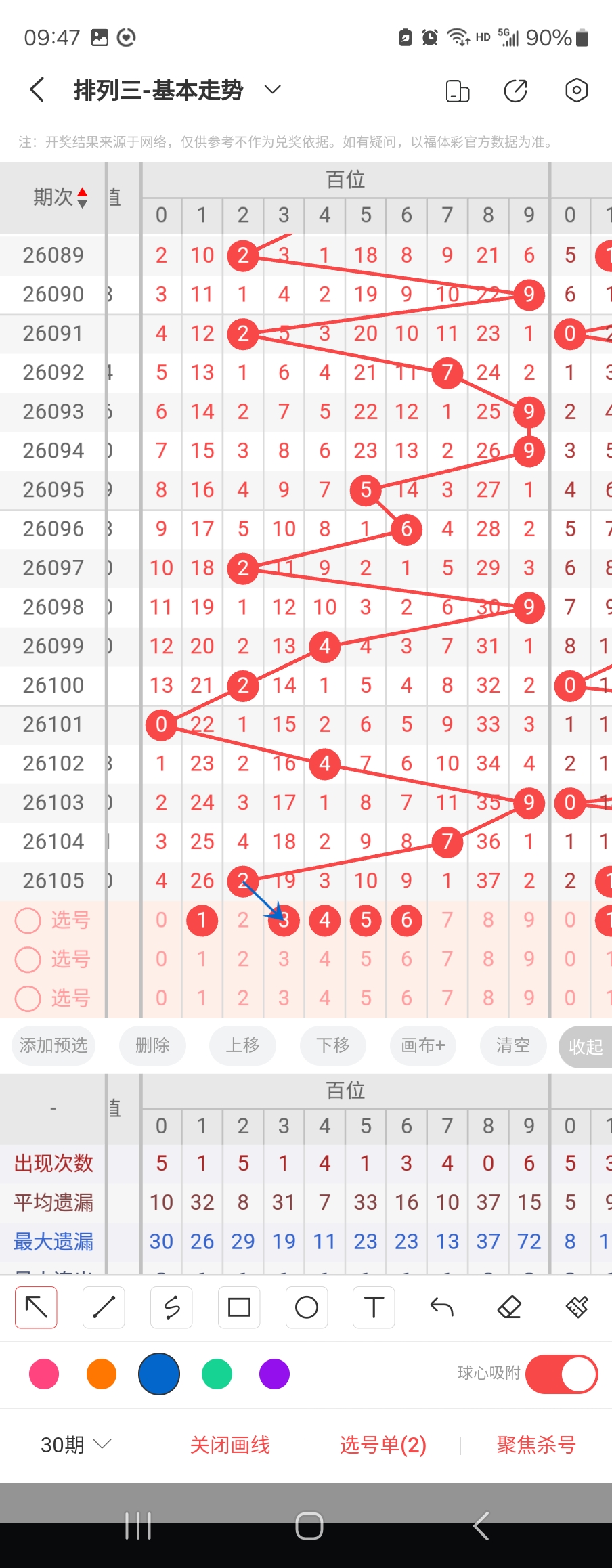Open the 30期 period dropdown
Viewport: 612px width, 1568px height.
pos(75,1445)
